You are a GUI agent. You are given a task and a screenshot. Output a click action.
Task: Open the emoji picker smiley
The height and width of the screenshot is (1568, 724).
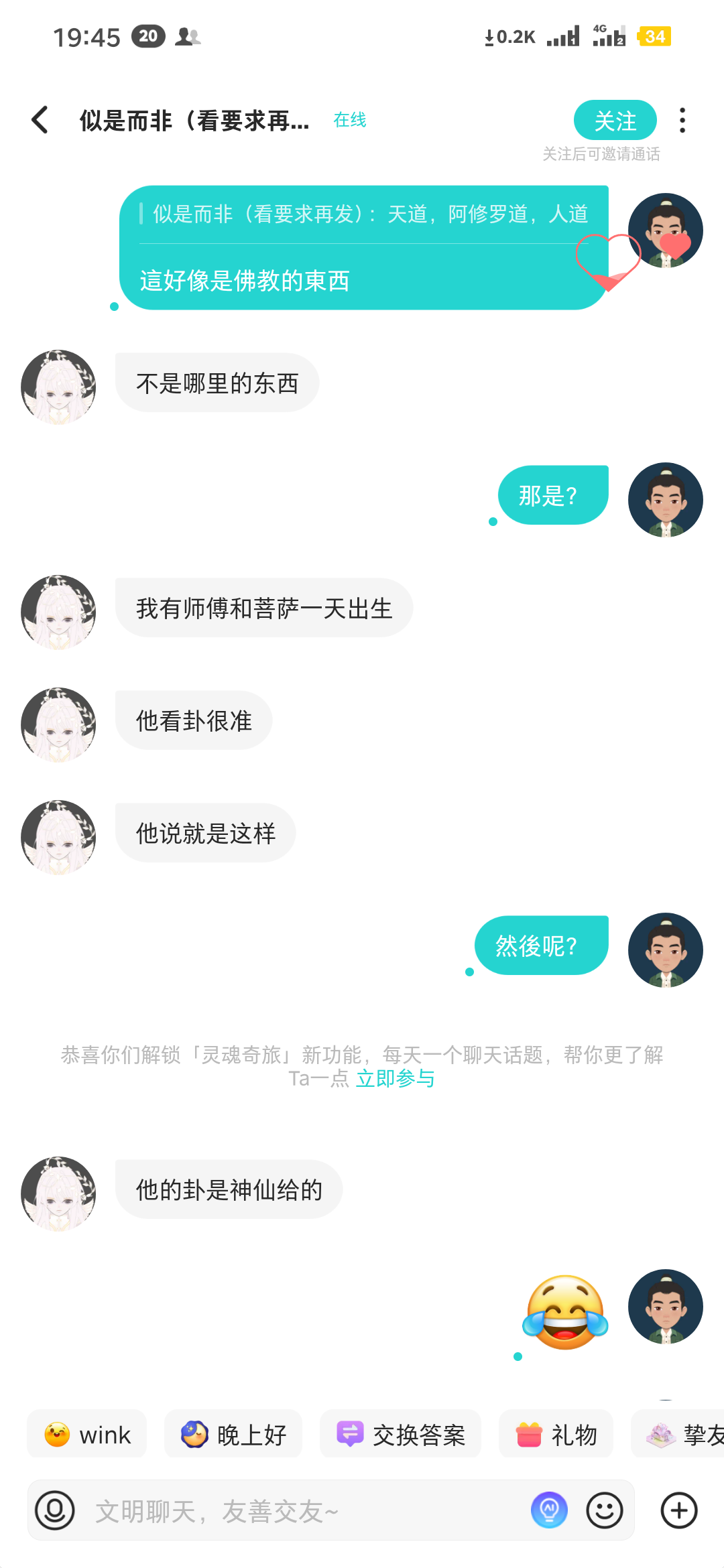point(605,1510)
